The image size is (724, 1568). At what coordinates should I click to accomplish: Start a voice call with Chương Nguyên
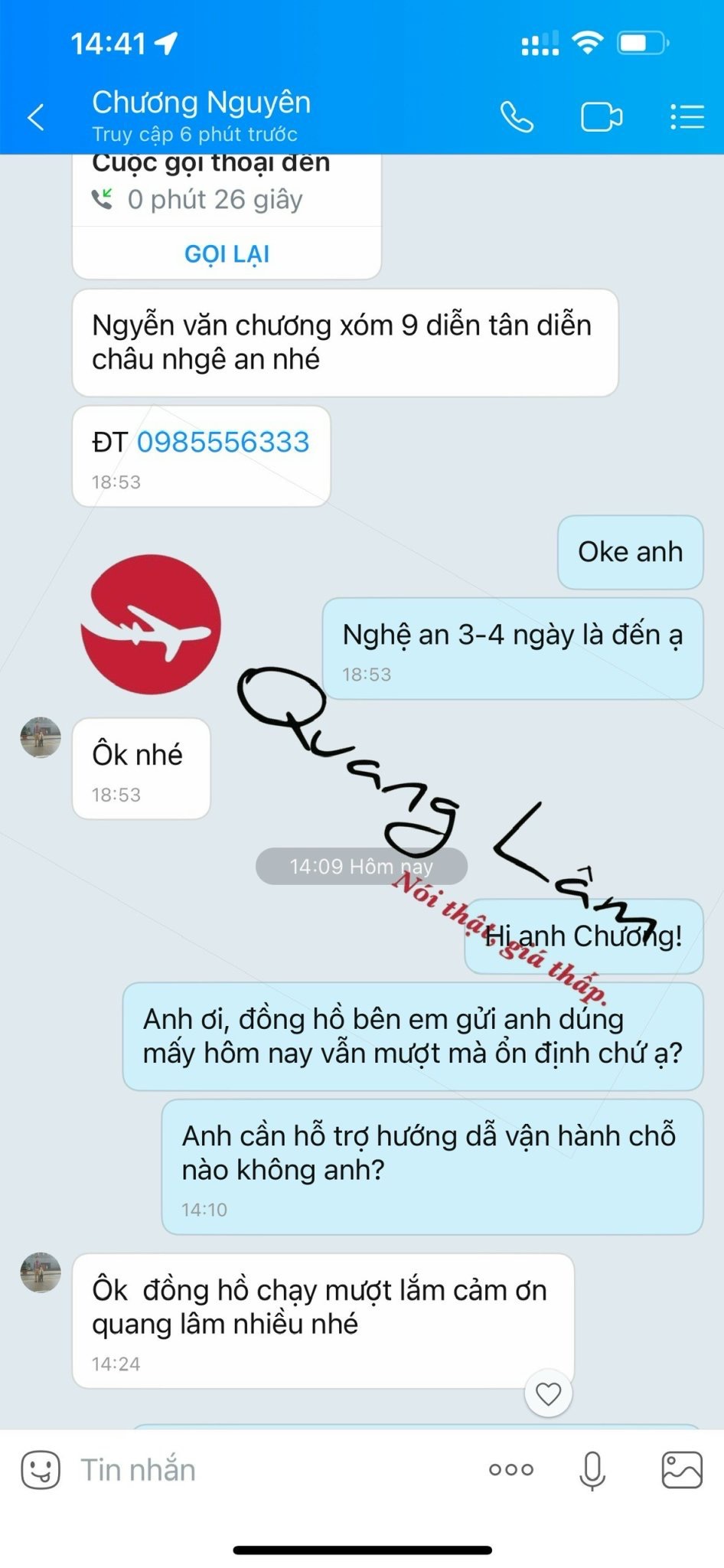(x=517, y=117)
